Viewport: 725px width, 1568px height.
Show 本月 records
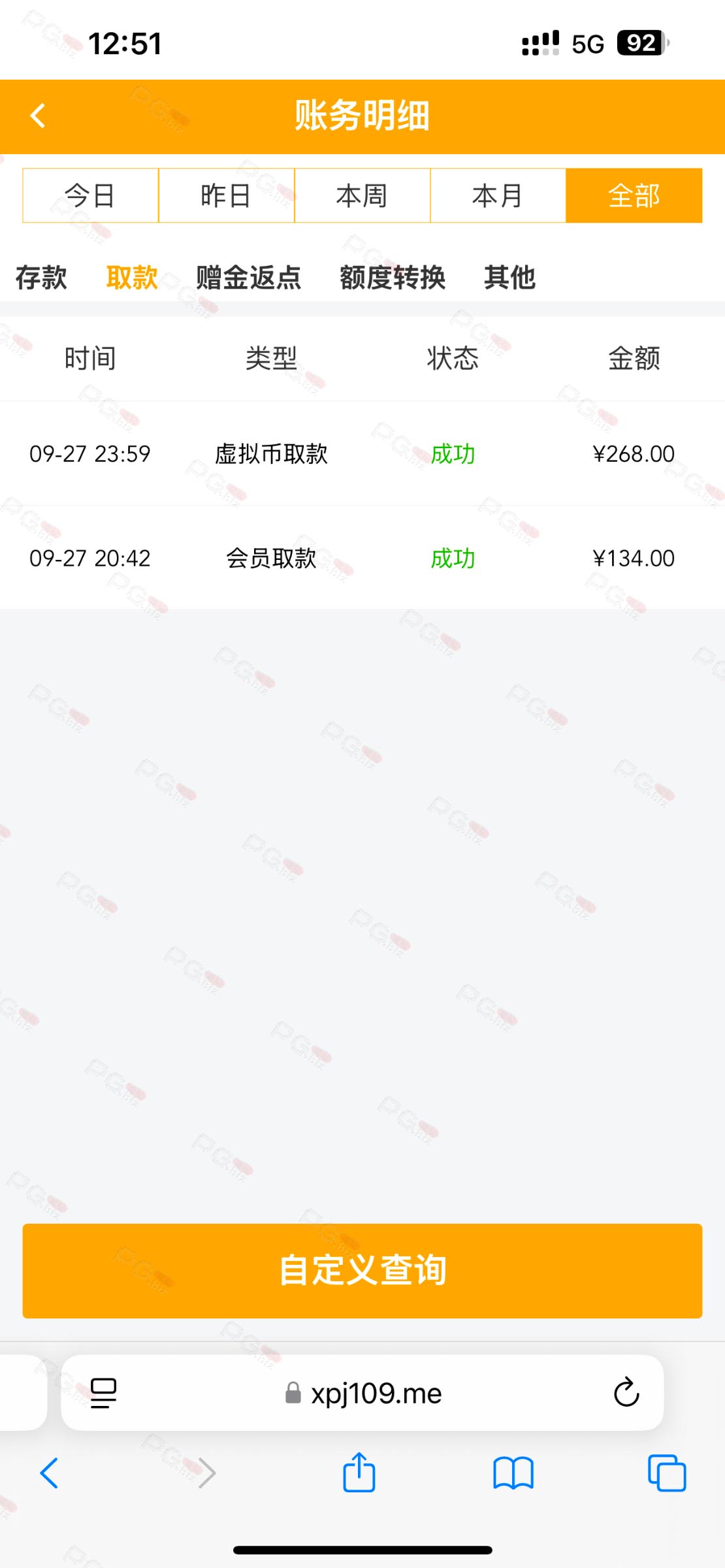click(x=498, y=195)
